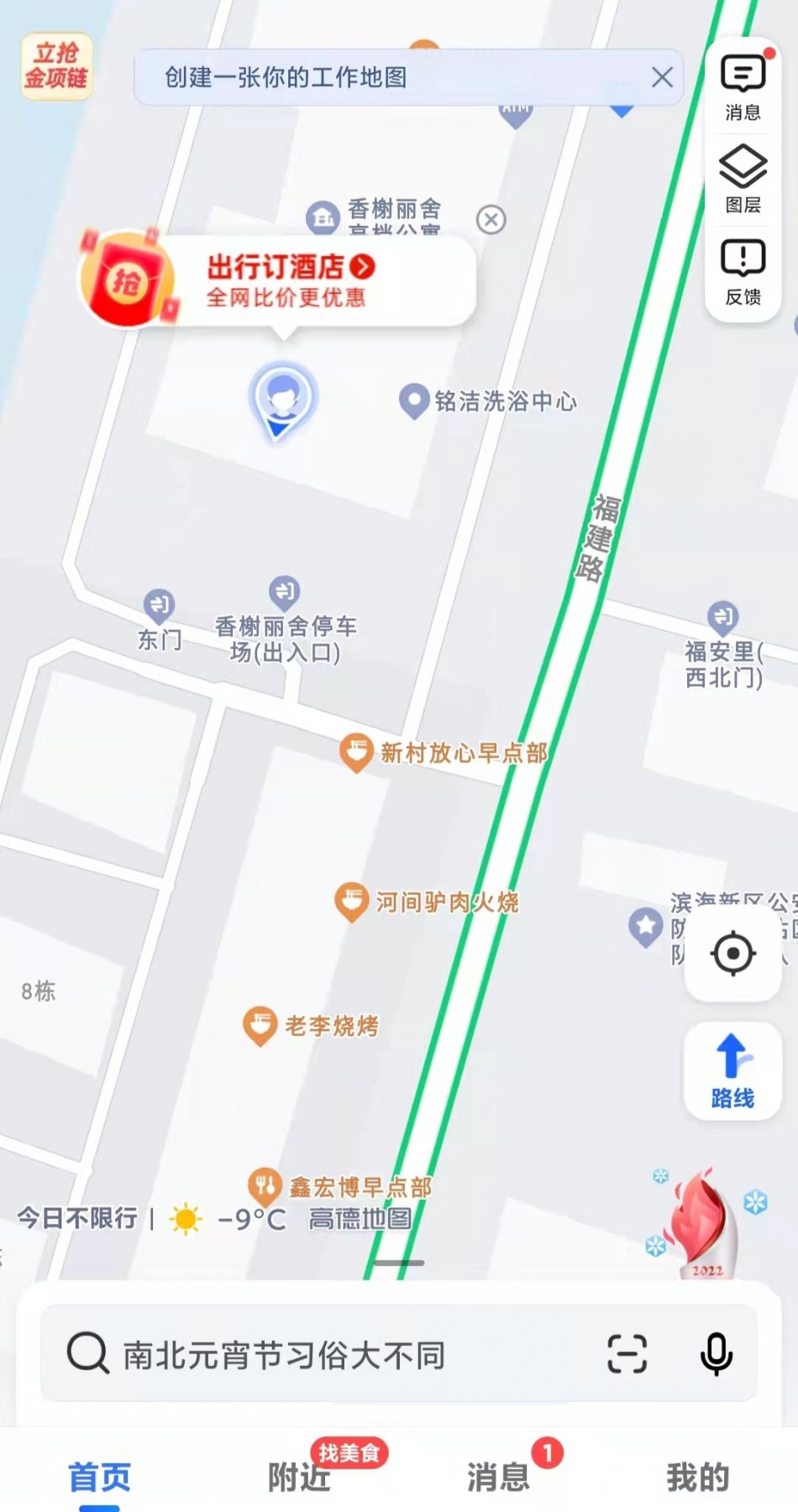Close the hotel promotion bubble
Image resolution: width=798 pixels, height=1512 pixels.
tap(491, 220)
